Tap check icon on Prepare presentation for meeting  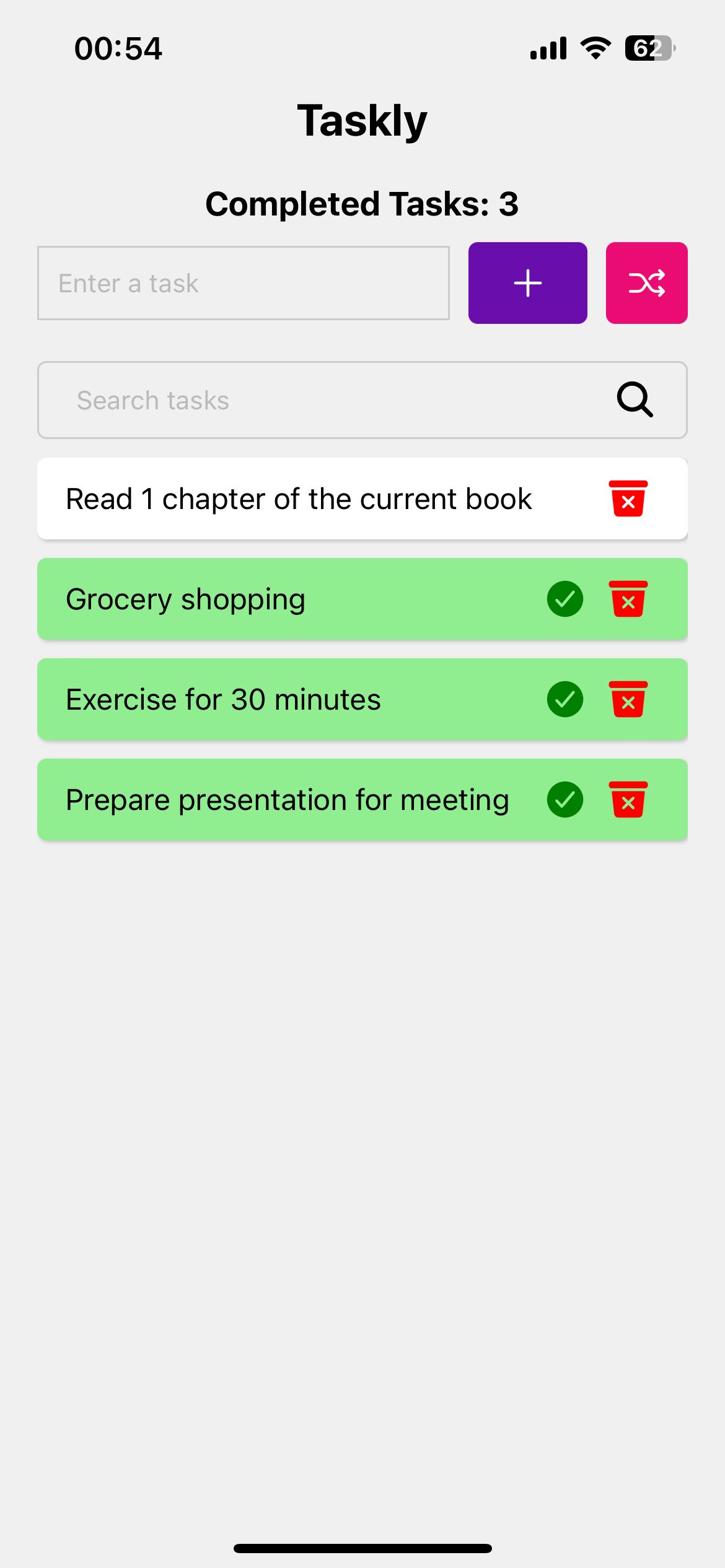pos(565,800)
